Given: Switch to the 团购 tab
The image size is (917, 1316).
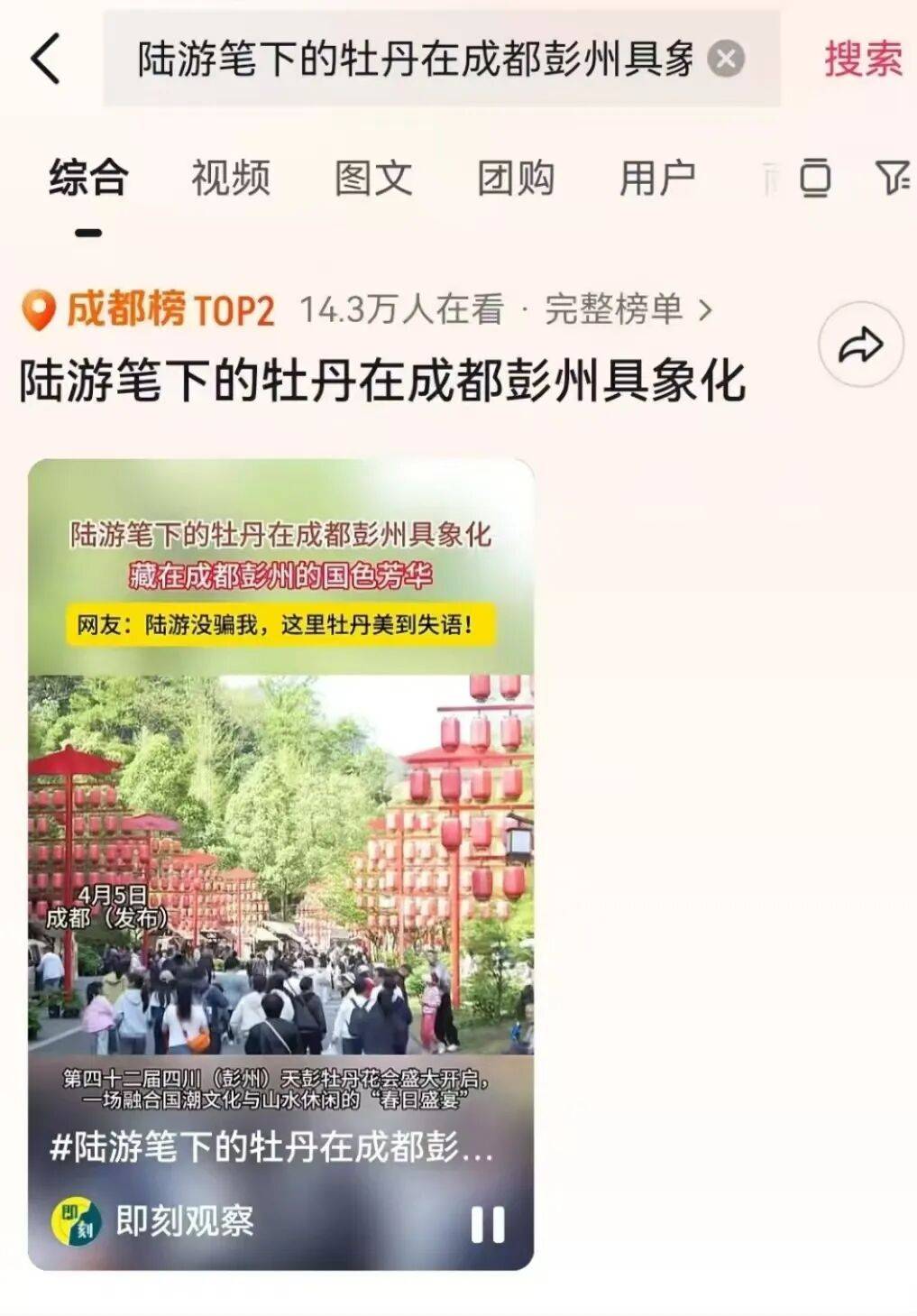Looking at the screenshot, I should pos(516,178).
